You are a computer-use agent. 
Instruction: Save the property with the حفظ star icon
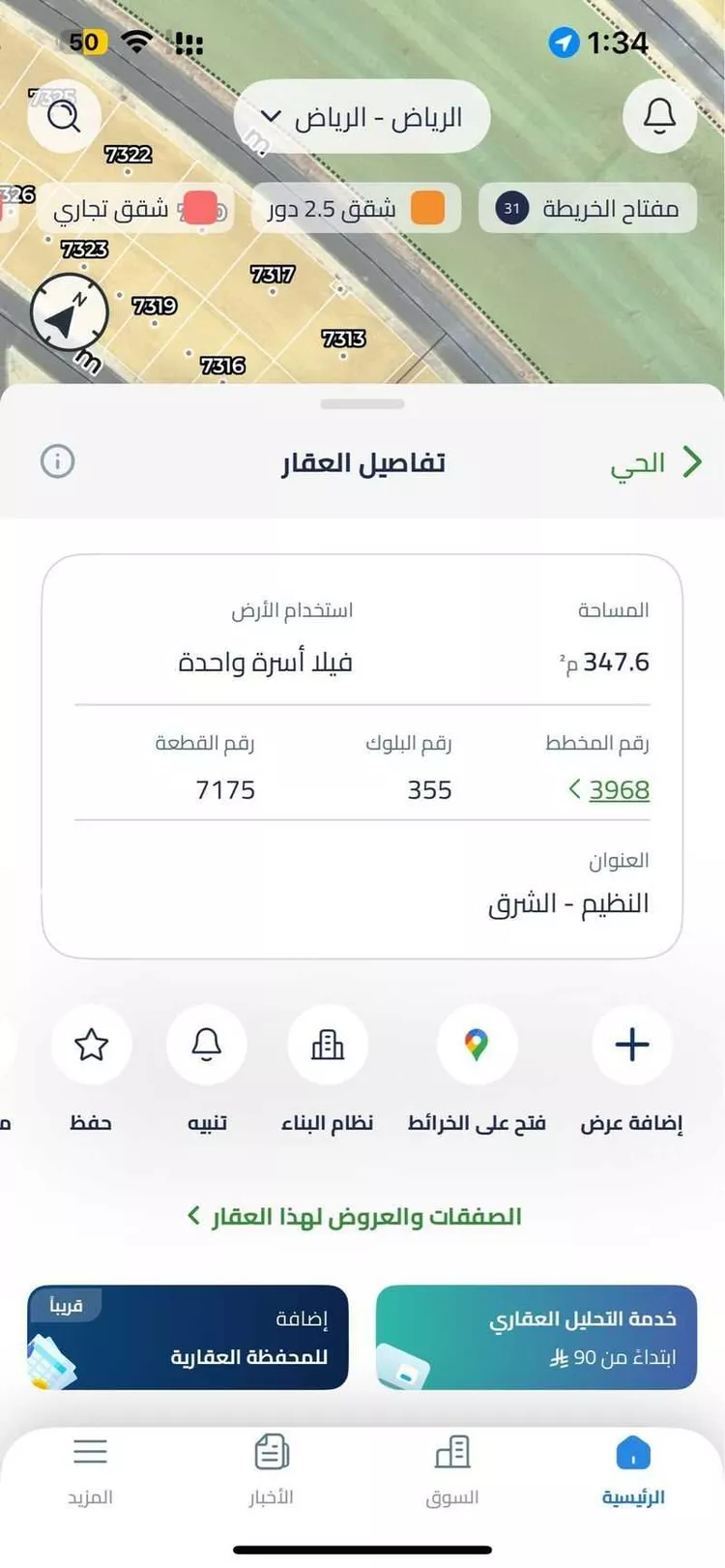click(90, 1044)
